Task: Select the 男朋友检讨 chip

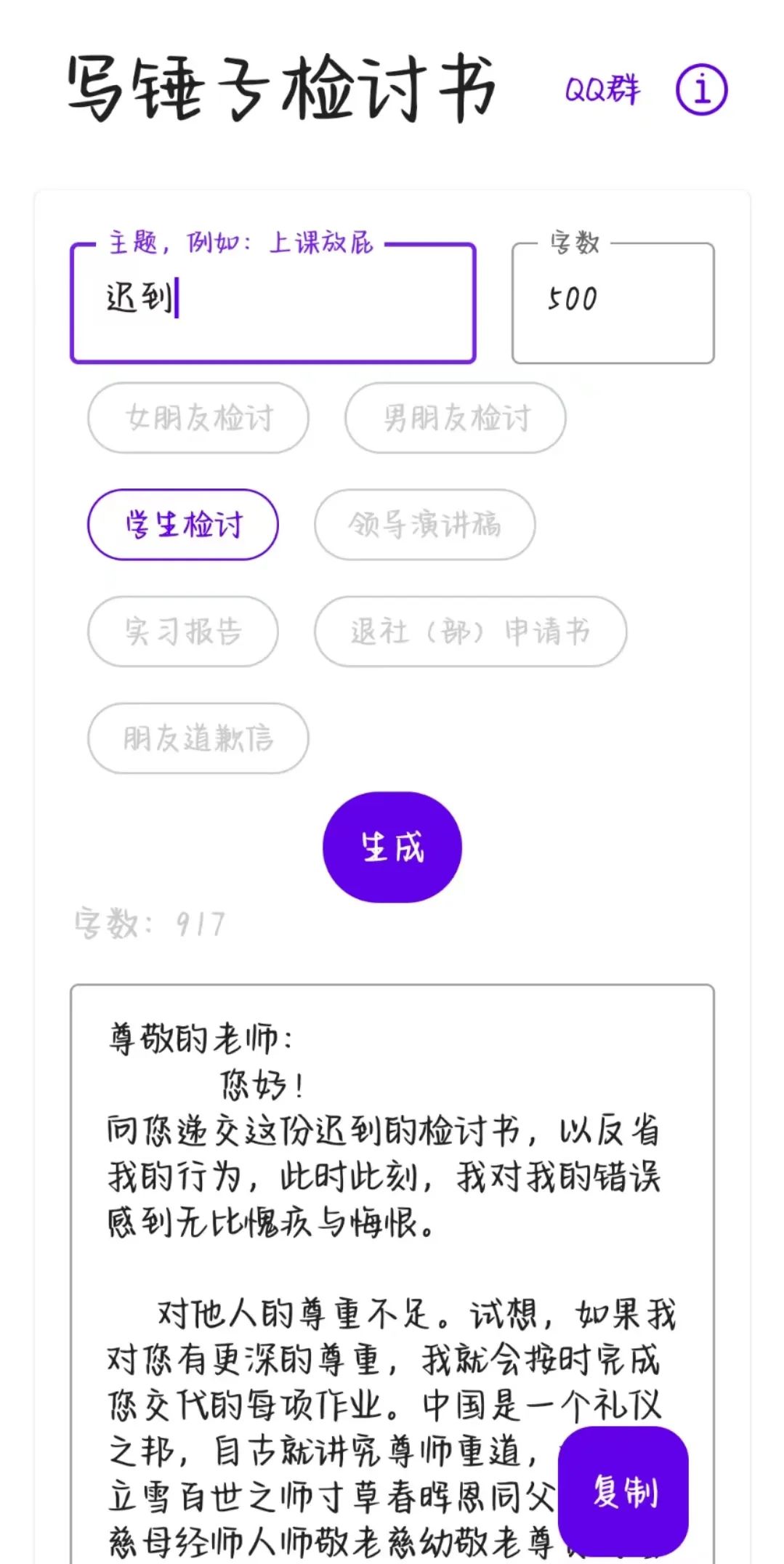Action: (456, 418)
